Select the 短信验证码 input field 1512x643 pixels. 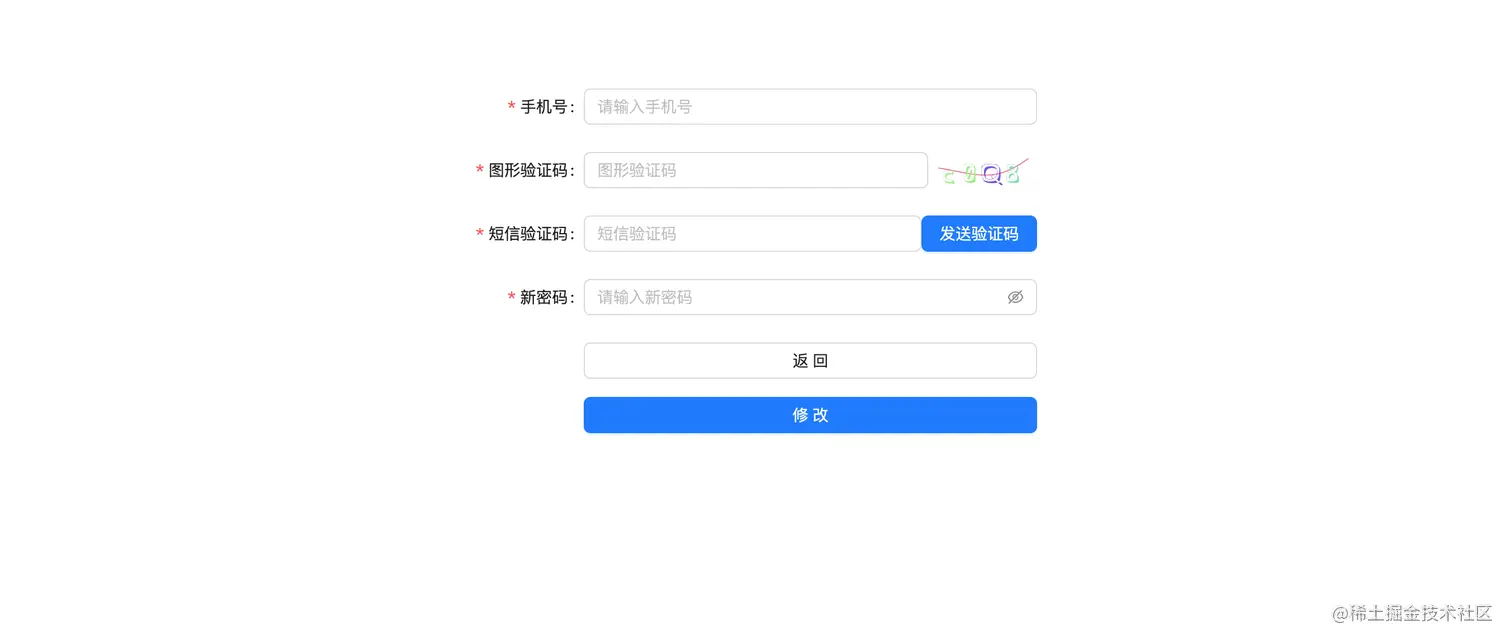(751, 234)
